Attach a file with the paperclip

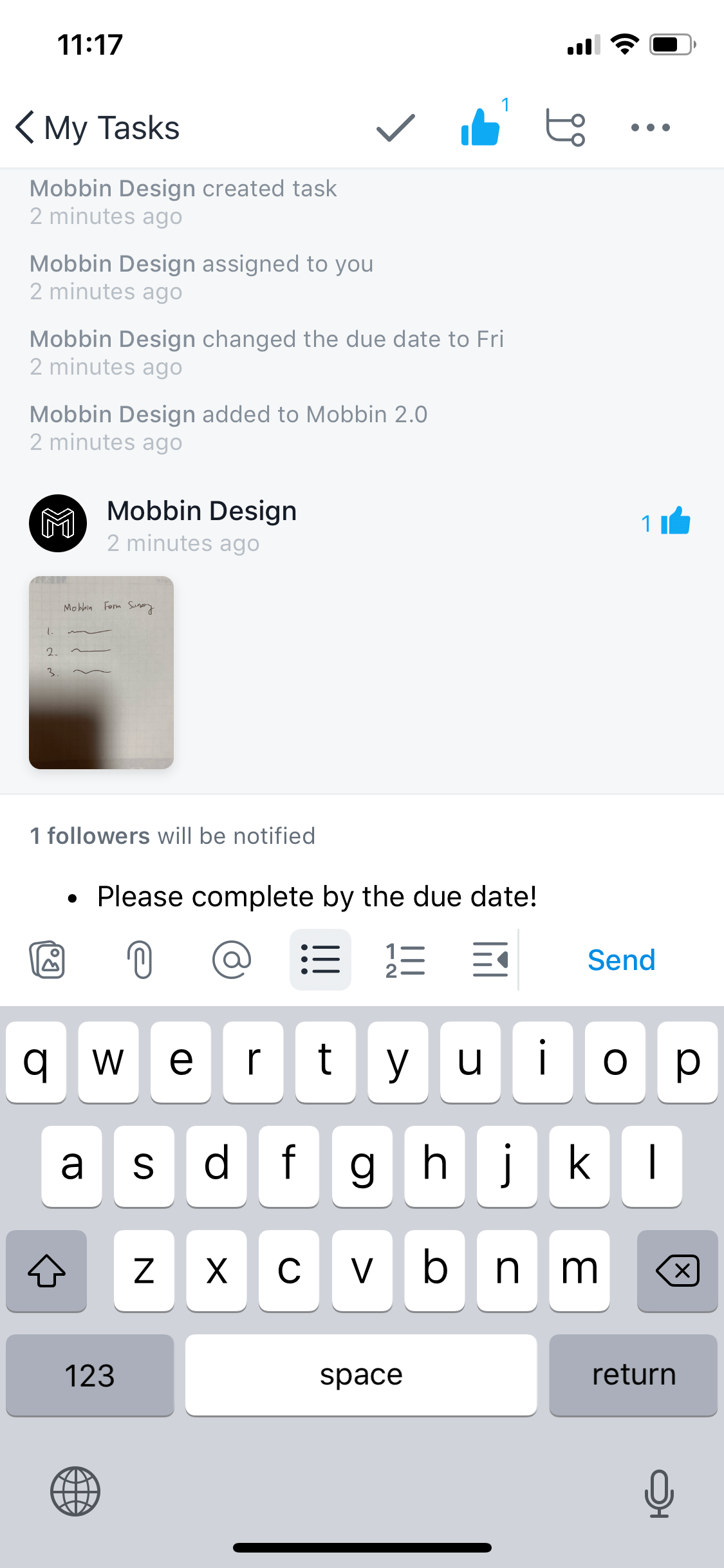click(140, 960)
